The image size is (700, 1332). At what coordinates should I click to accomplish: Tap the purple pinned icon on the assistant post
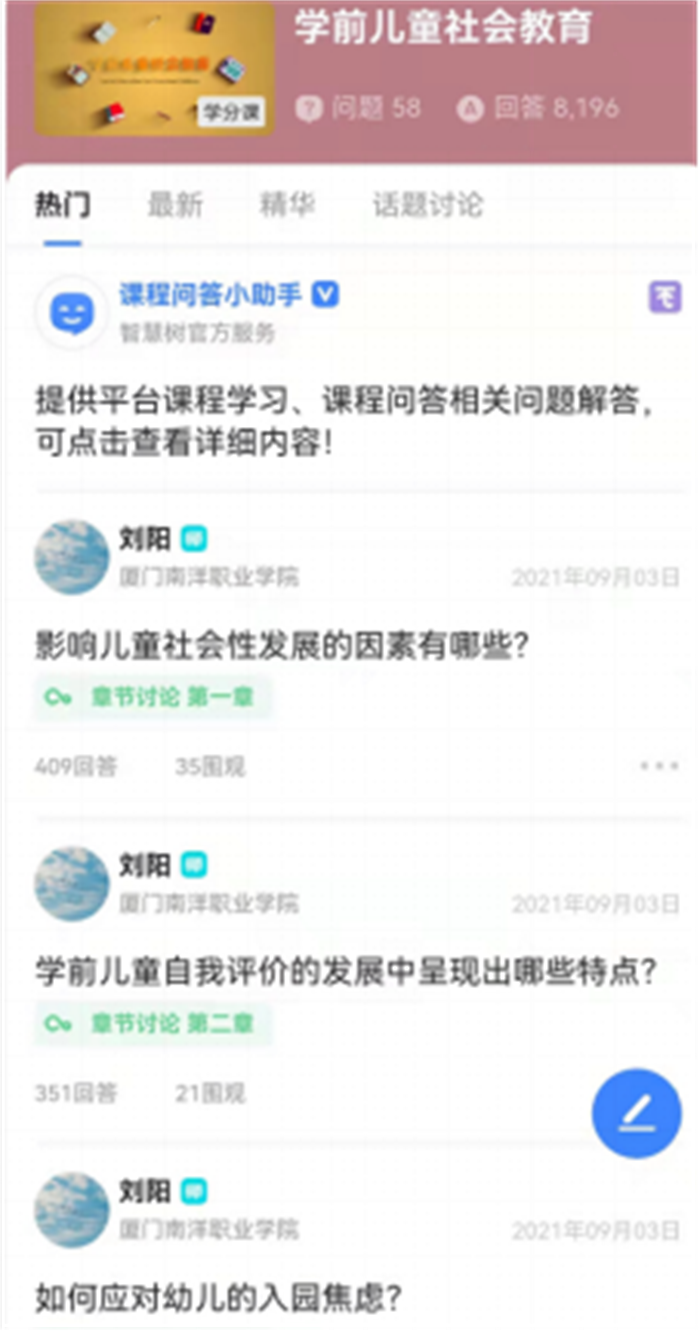point(664,297)
